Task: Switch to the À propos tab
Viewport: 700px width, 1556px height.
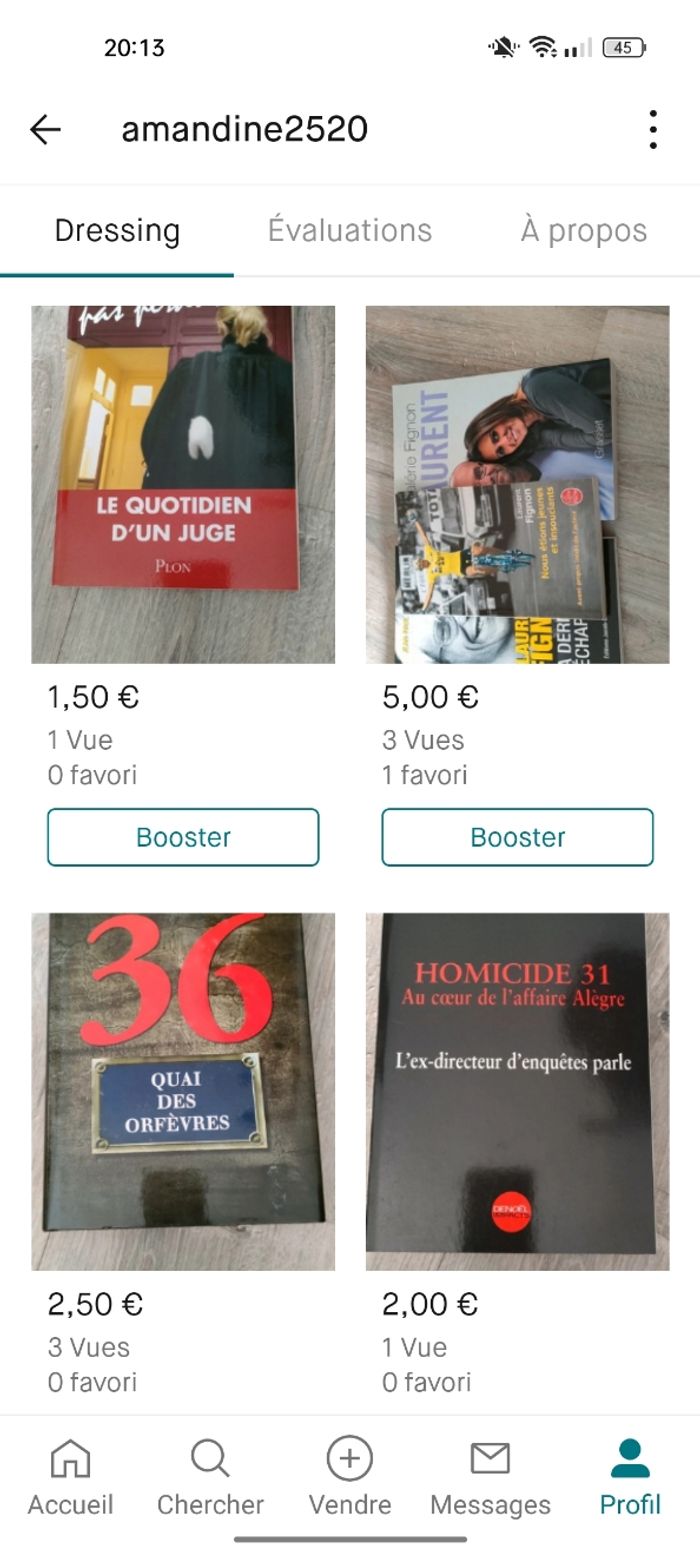Action: tap(583, 231)
